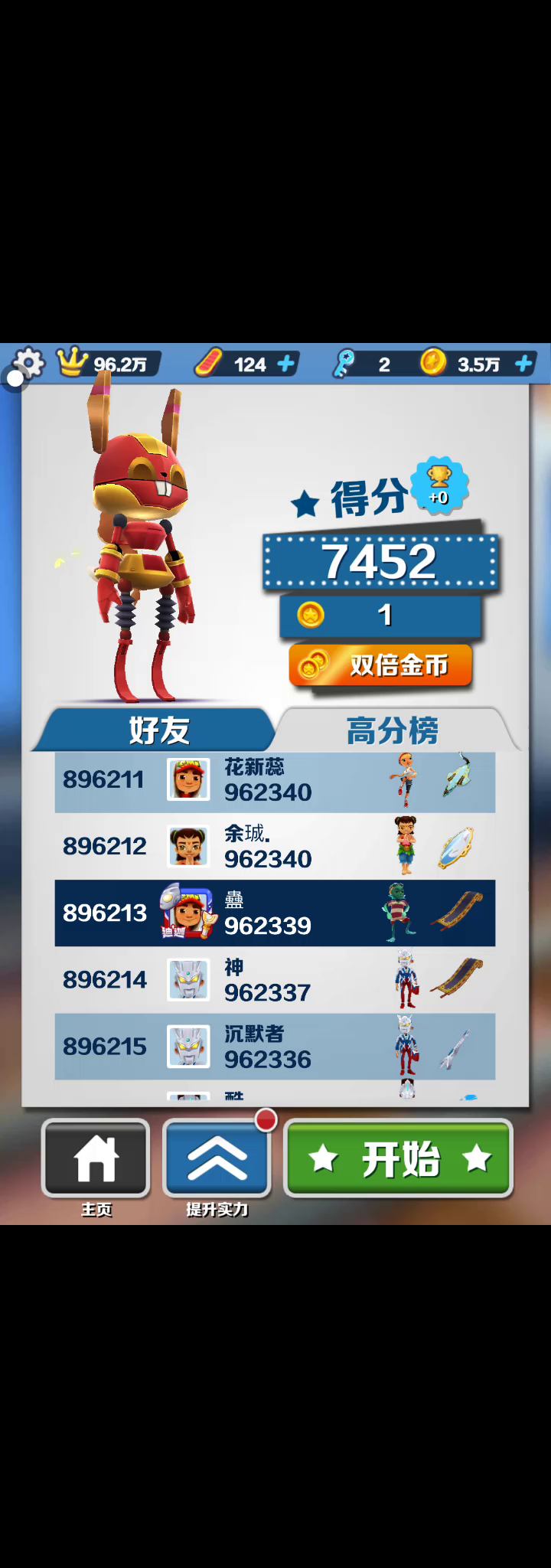The image size is (551, 1568).
Task: Switch to the 好友 friends tab
Action: pos(158,730)
